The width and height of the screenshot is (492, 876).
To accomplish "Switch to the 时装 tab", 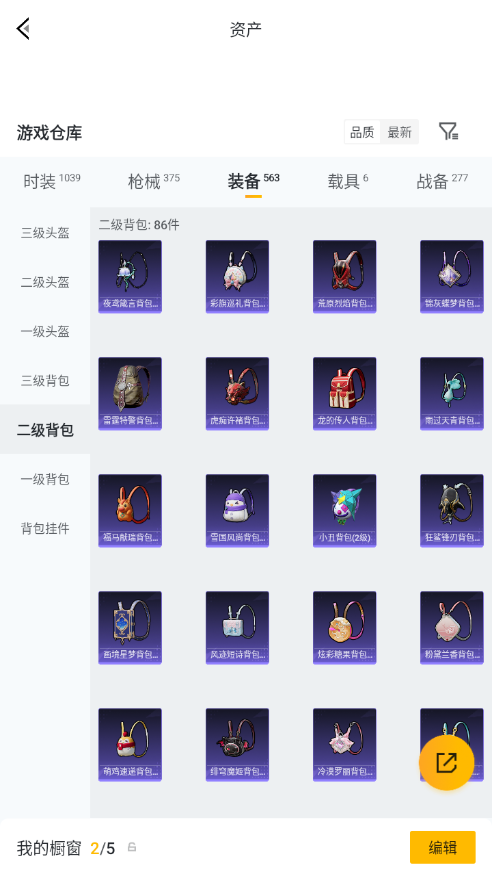I will point(51,181).
